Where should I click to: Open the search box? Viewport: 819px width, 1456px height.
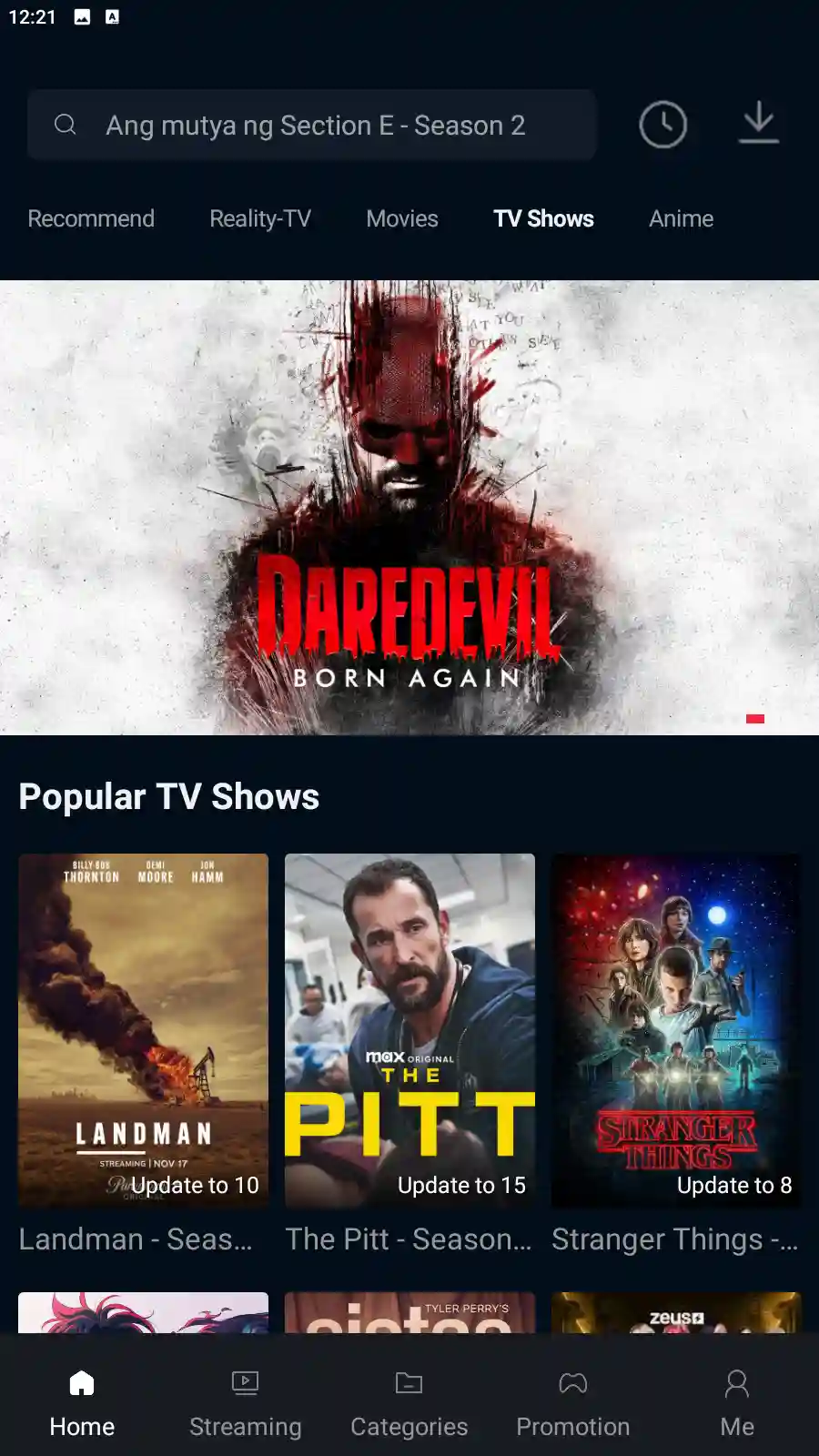(311, 125)
